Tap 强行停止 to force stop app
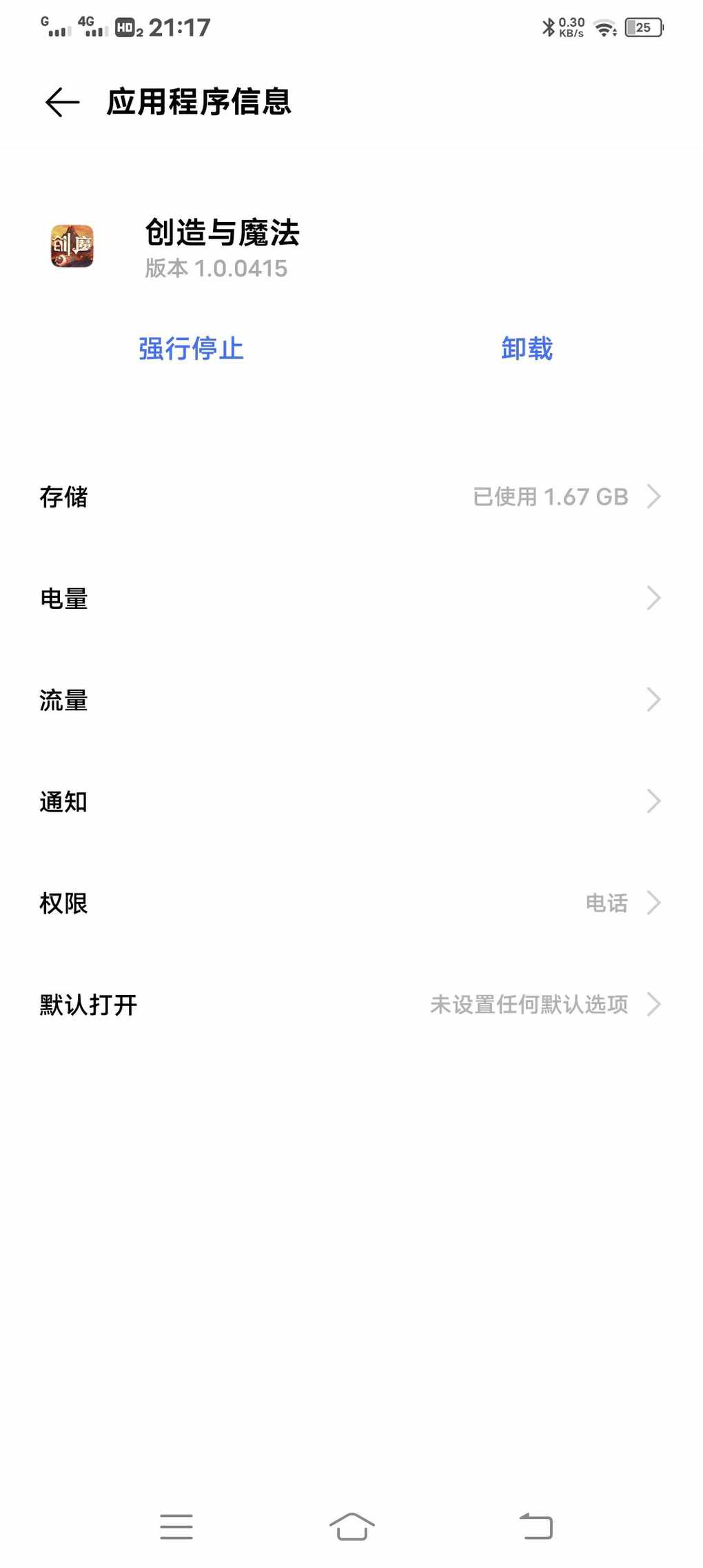Screen dimensions: 703x1568 [191, 348]
